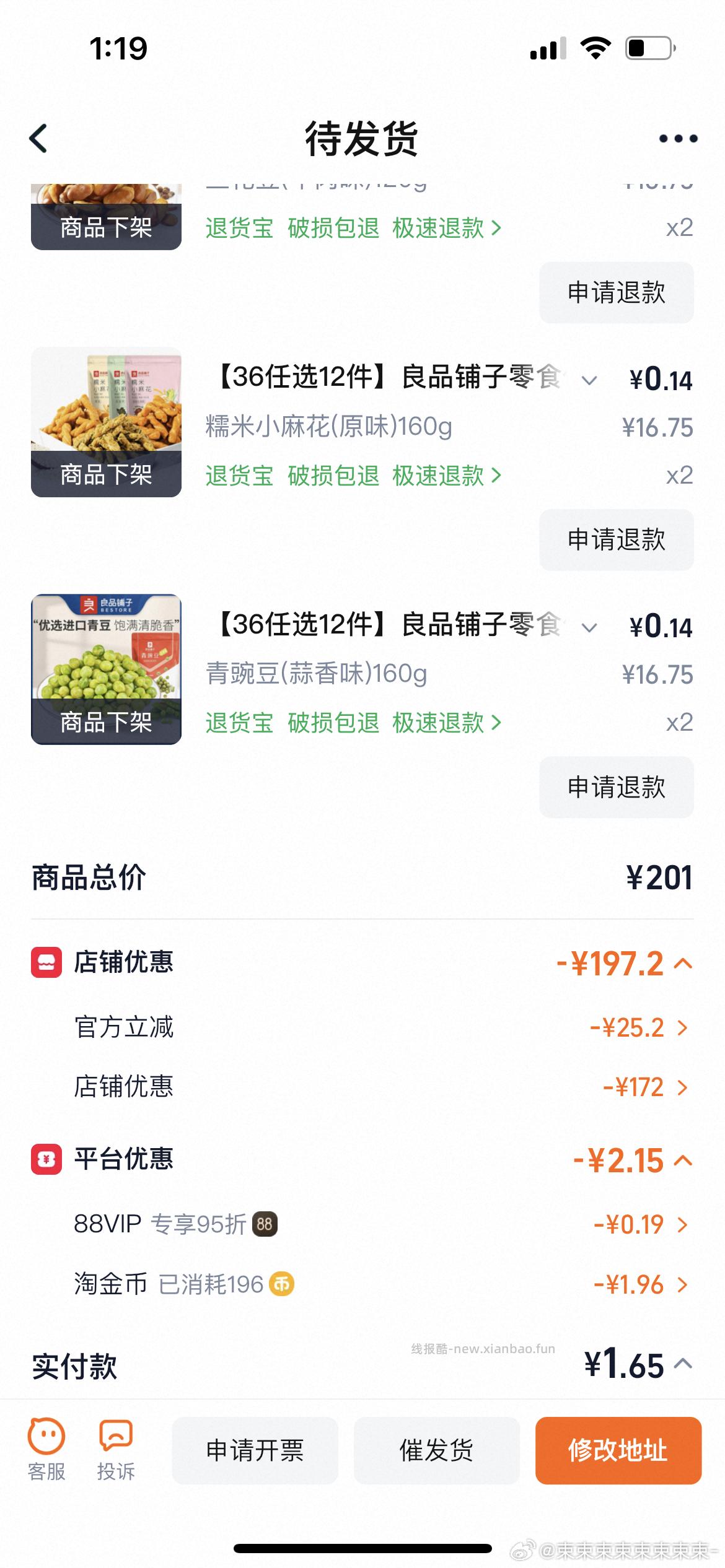The image size is (725, 1568).
Task: Tap the back arrow to return
Action: pyautogui.click(x=39, y=137)
